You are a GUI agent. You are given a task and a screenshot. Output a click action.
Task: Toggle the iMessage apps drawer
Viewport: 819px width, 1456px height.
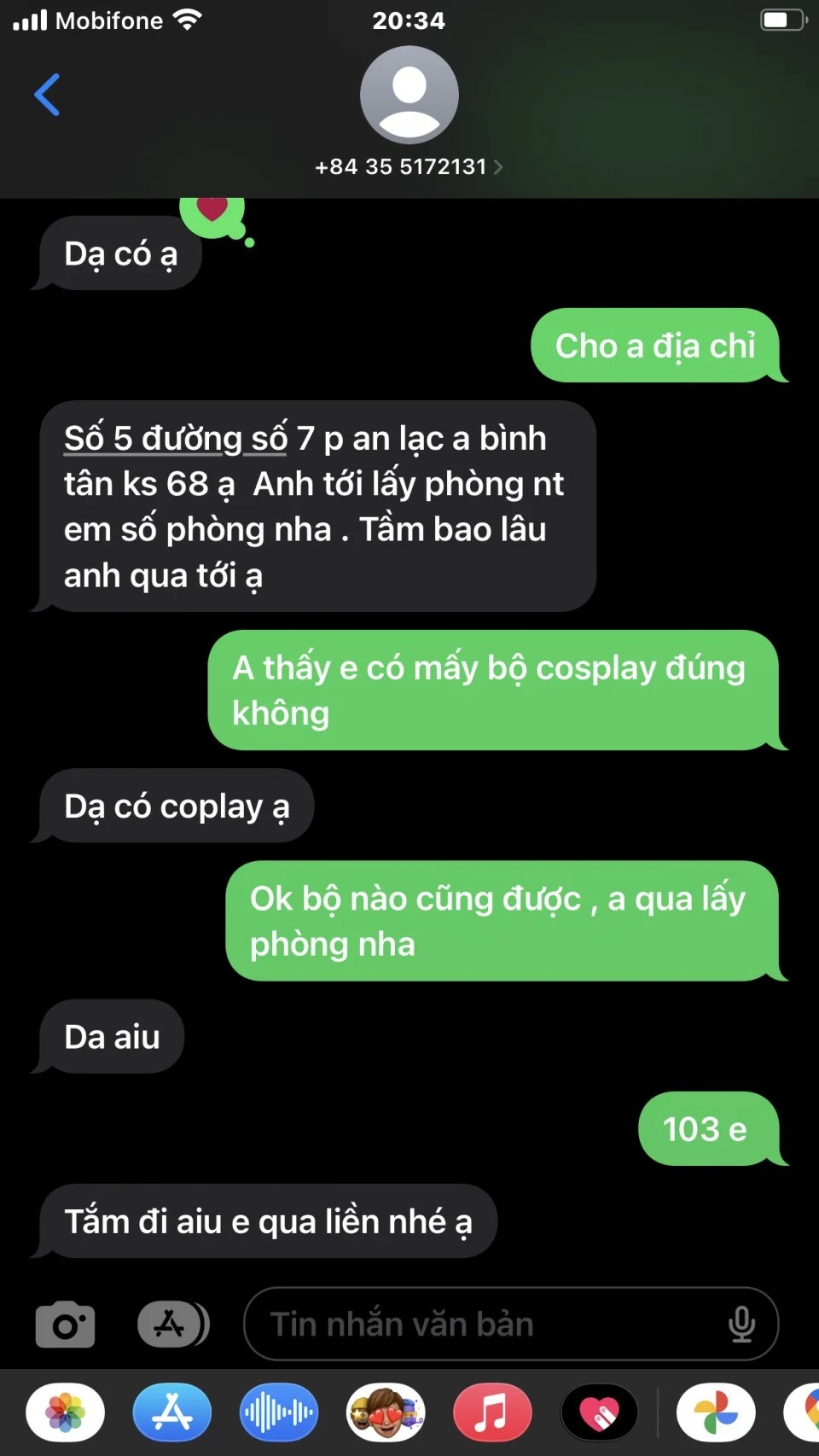(x=173, y=1325)
